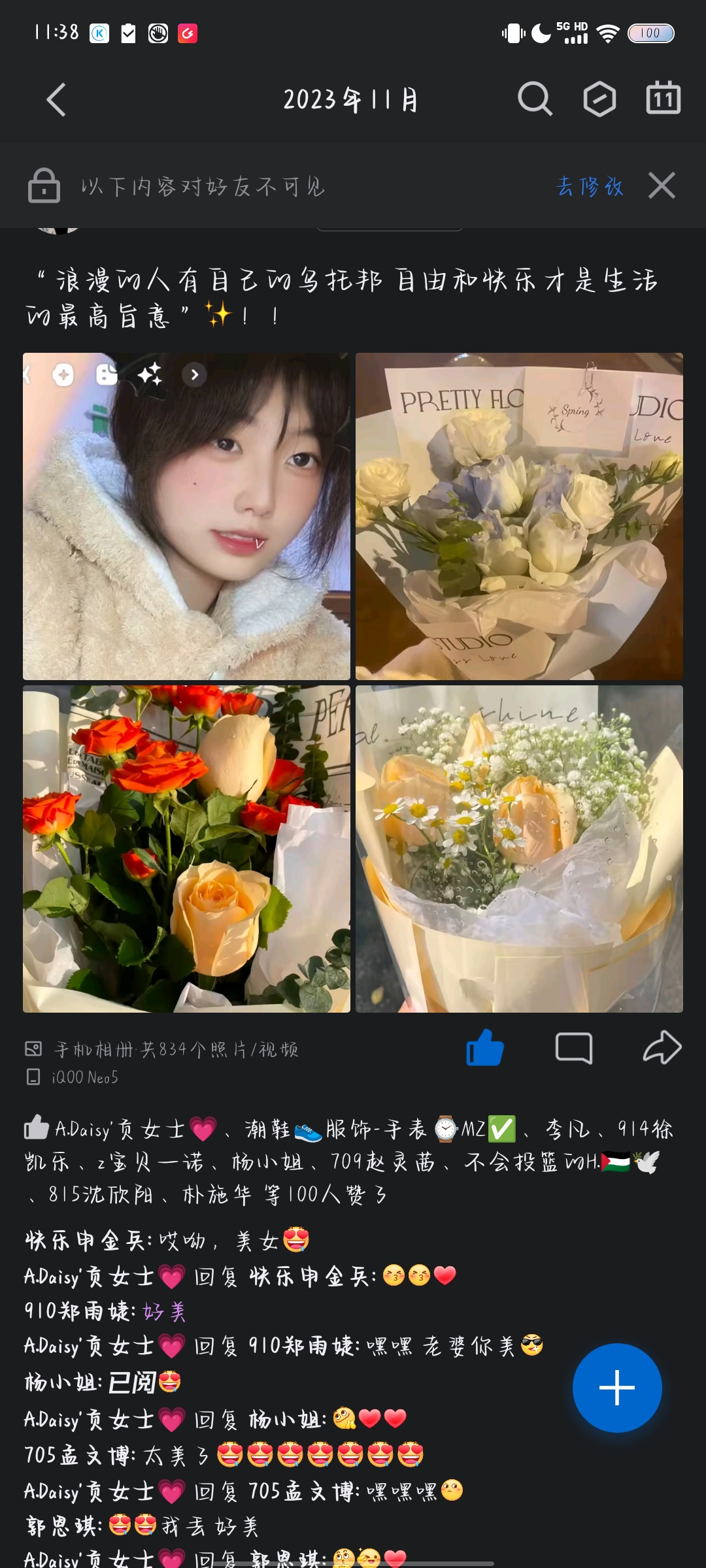706x1568 pixels.
Task: Dismiss the friends-not-visible banner
Action: (662, 186)
